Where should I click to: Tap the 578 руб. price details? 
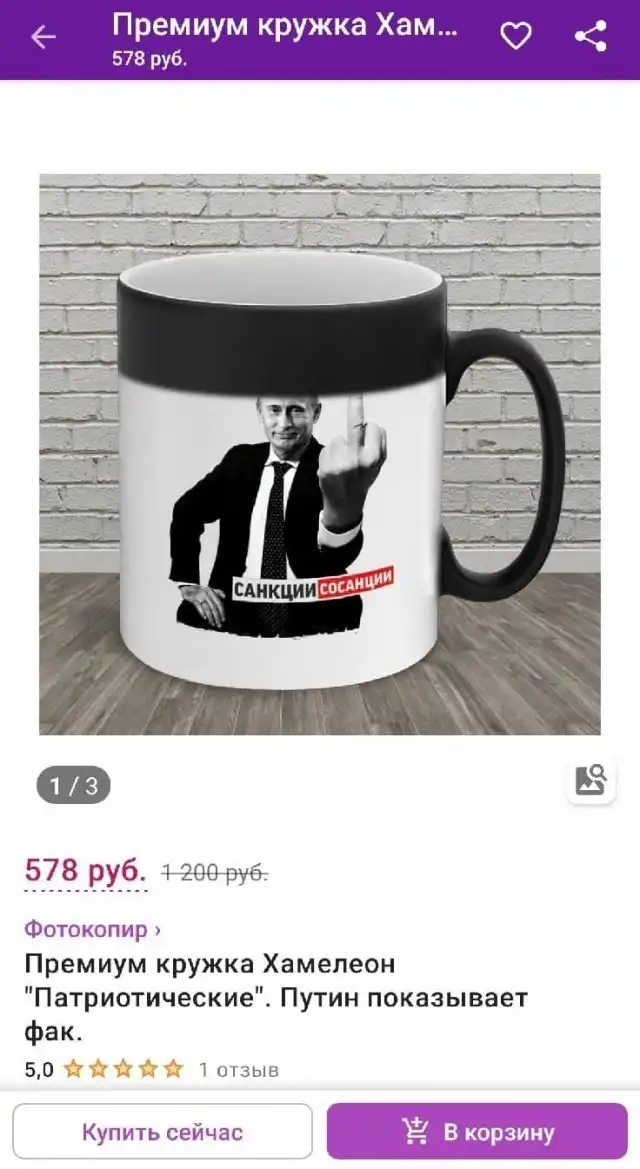point(86,871)
